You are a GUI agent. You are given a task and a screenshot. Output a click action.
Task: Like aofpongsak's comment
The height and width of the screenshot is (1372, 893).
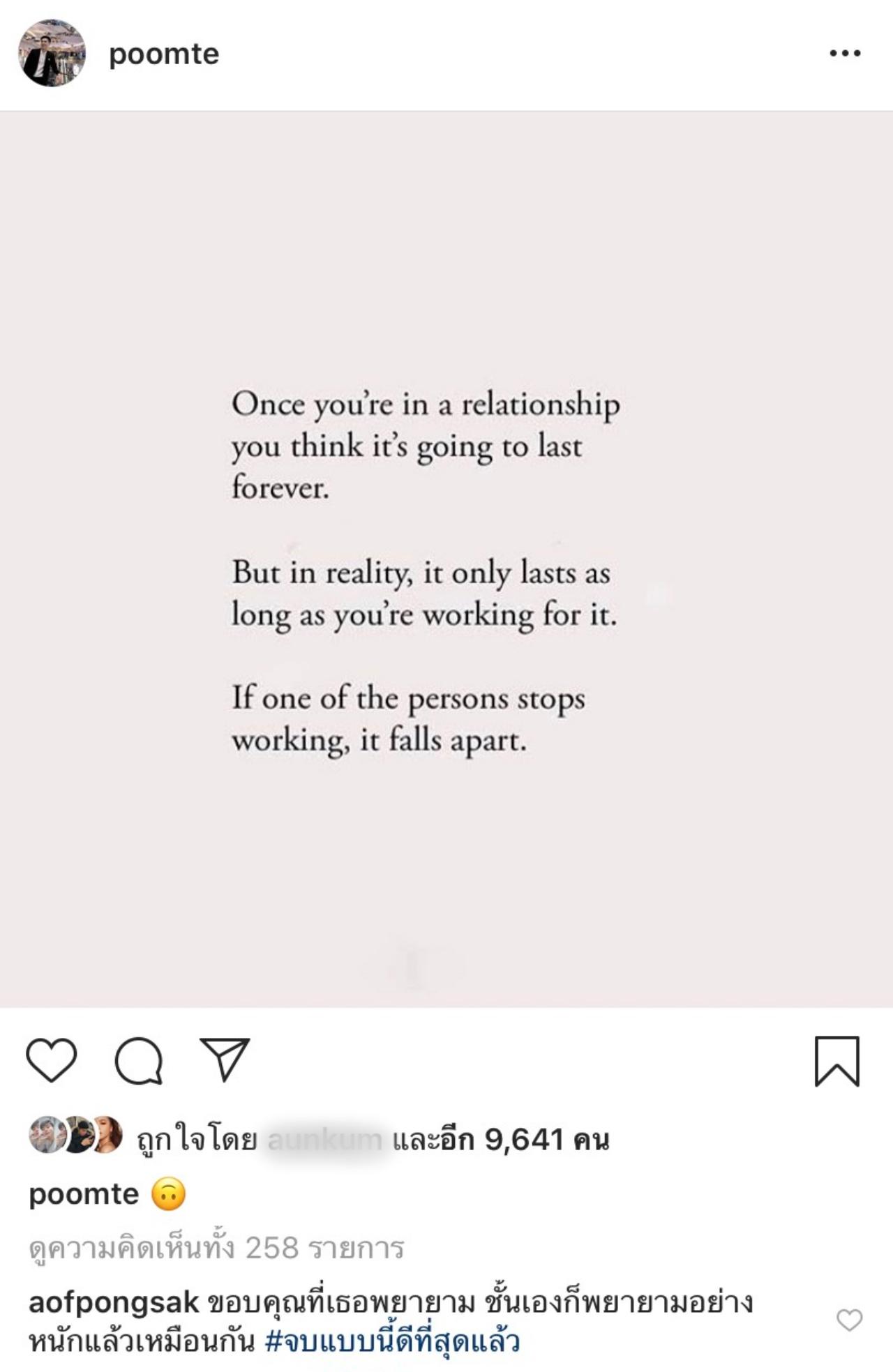(x=849, y=1320)
